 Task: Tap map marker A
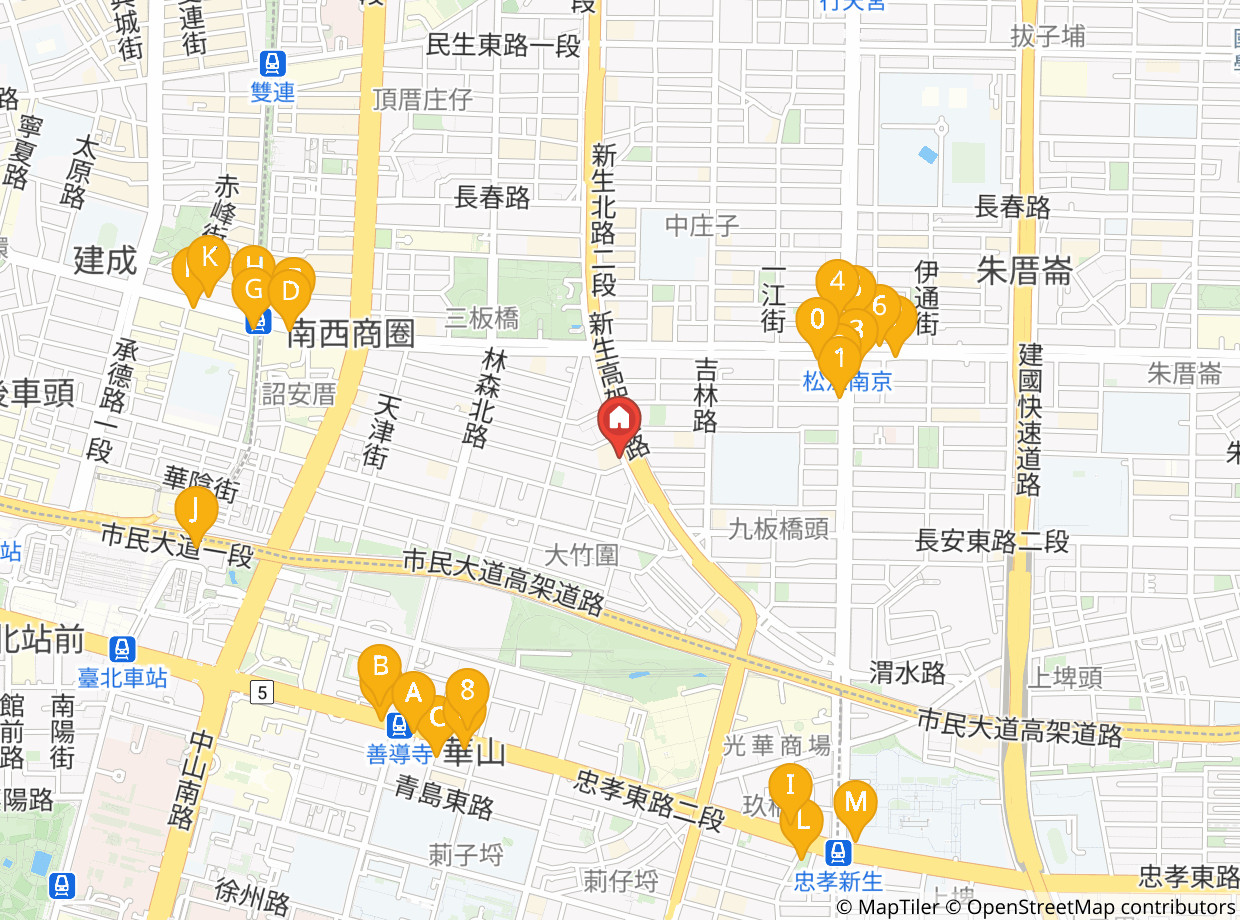tap(414, 691)
